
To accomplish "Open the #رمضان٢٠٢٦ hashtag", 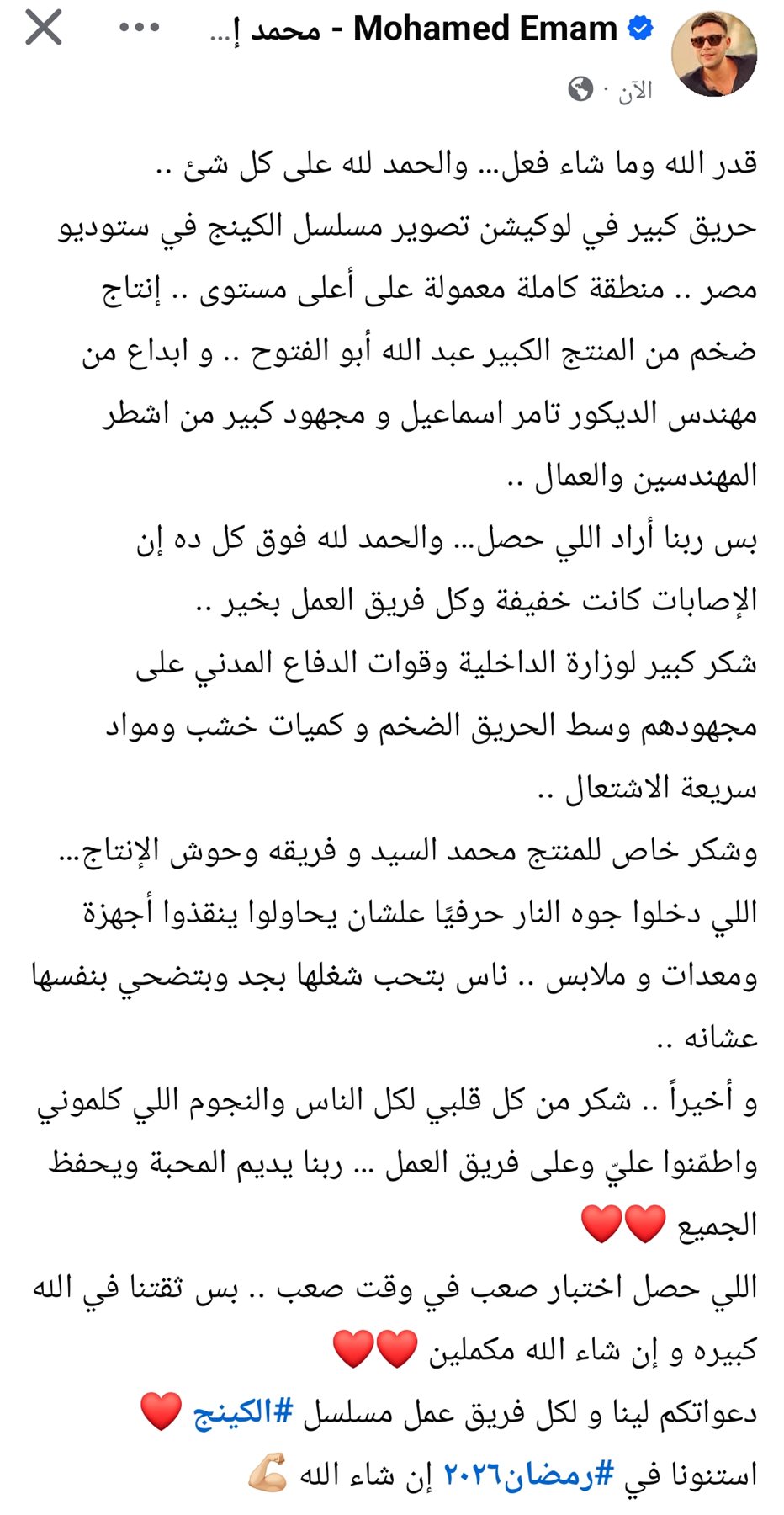I will (x=528, y=1474).
